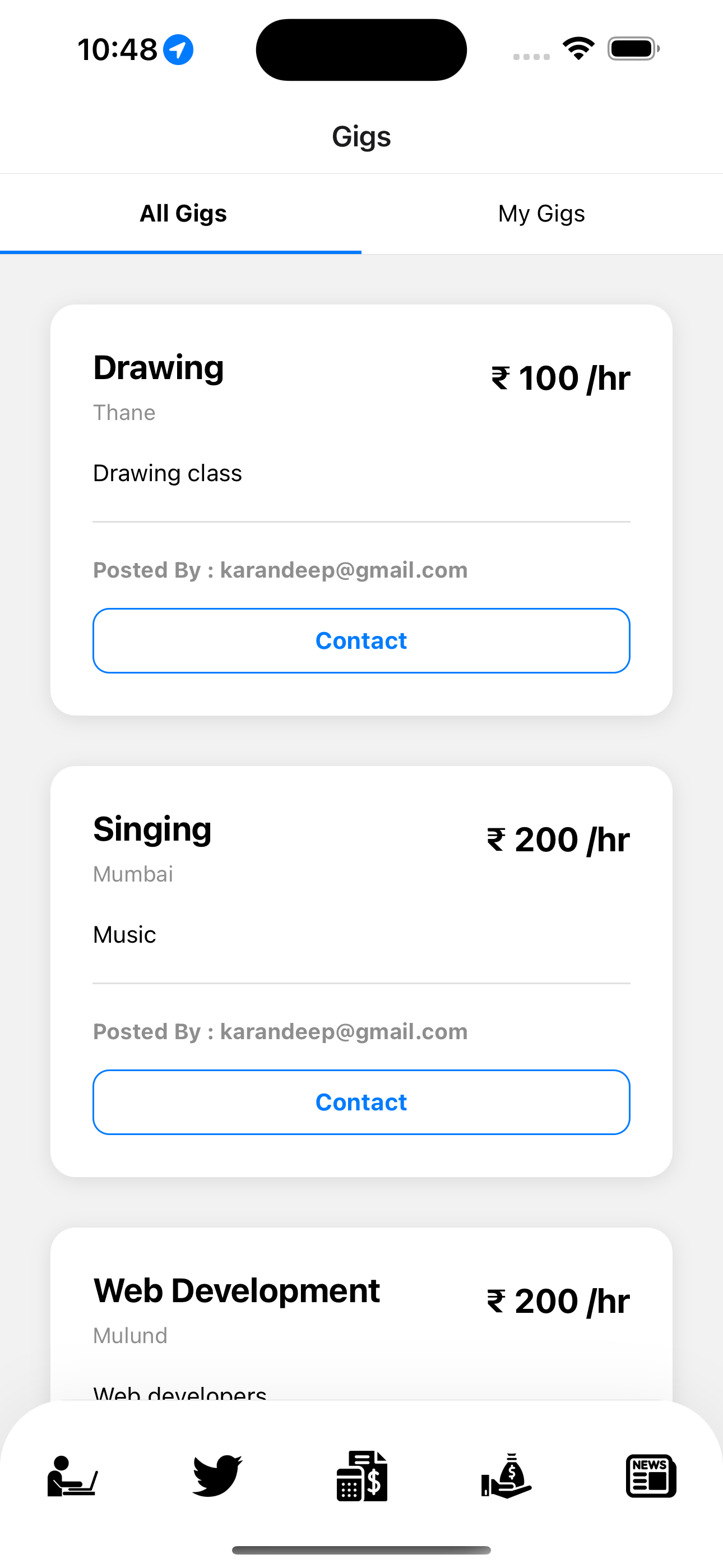Contact the poster of the Drawing gig

pyautogui.click(x=361, y=640)
